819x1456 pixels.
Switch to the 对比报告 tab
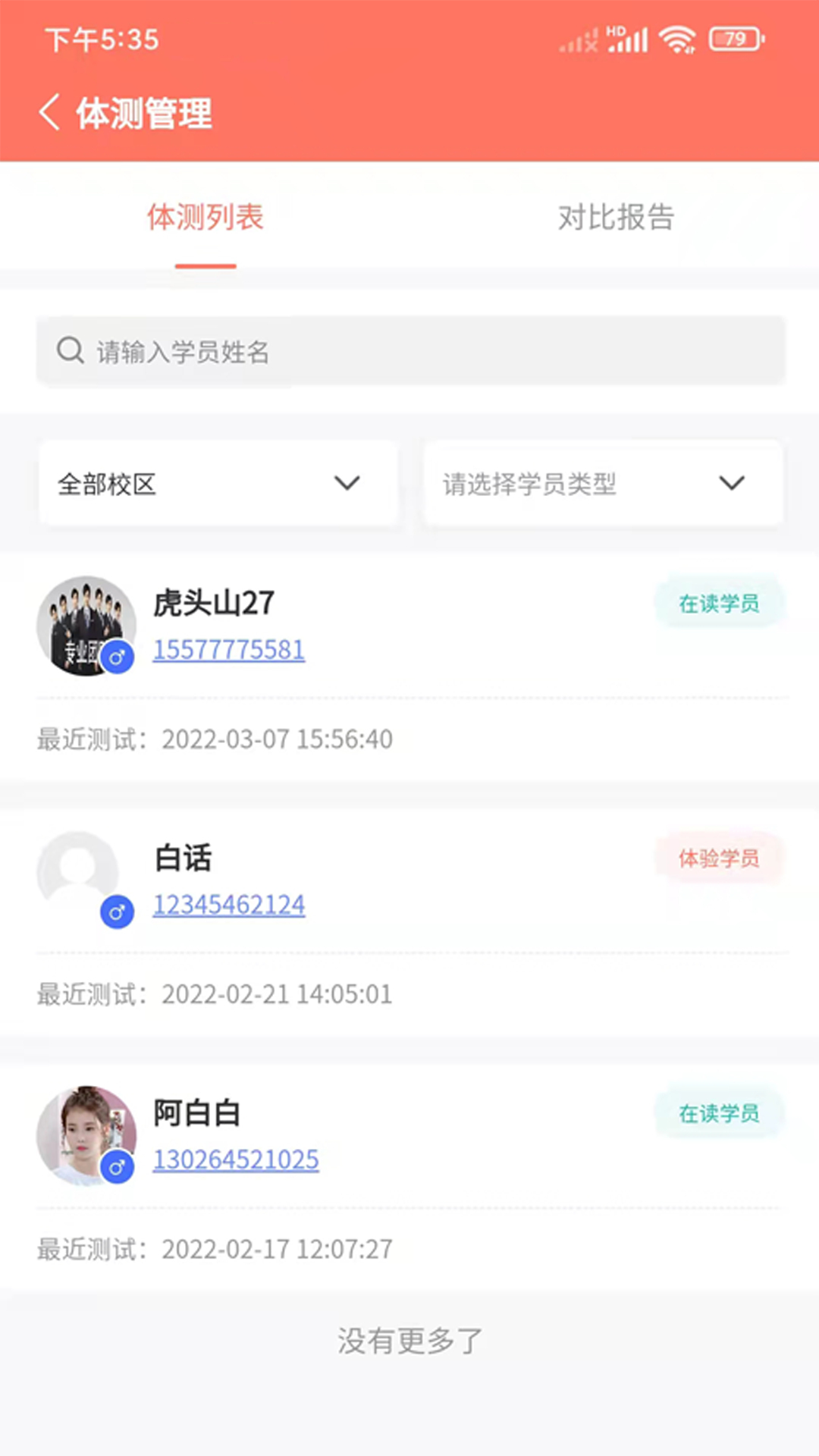click(x=616, y=218)
